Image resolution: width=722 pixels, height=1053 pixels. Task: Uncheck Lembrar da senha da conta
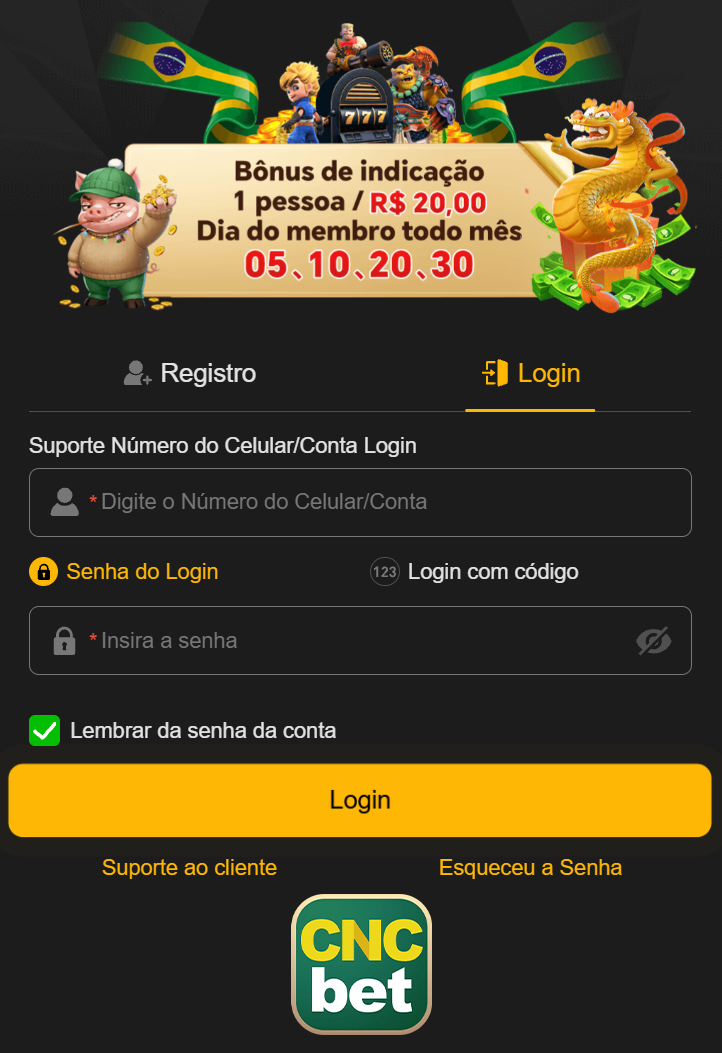pos(44,730)
